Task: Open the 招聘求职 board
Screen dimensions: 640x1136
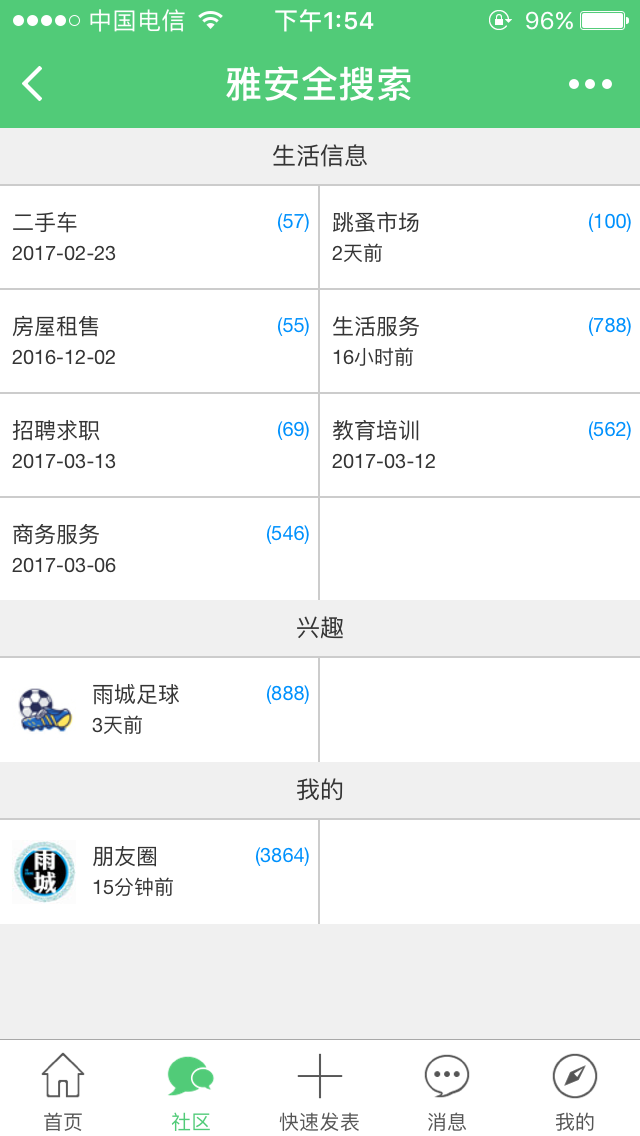Action: (160, 445)
